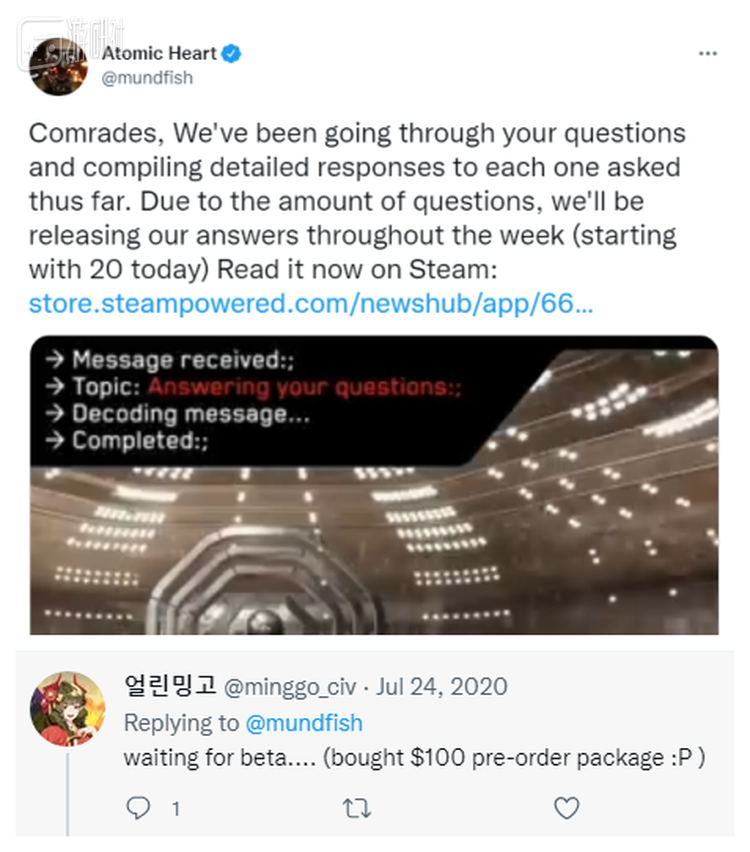Image resolution: width=750 pixels, height=852 pixels.
Task: View the attached message image
Action: (374, 485)
